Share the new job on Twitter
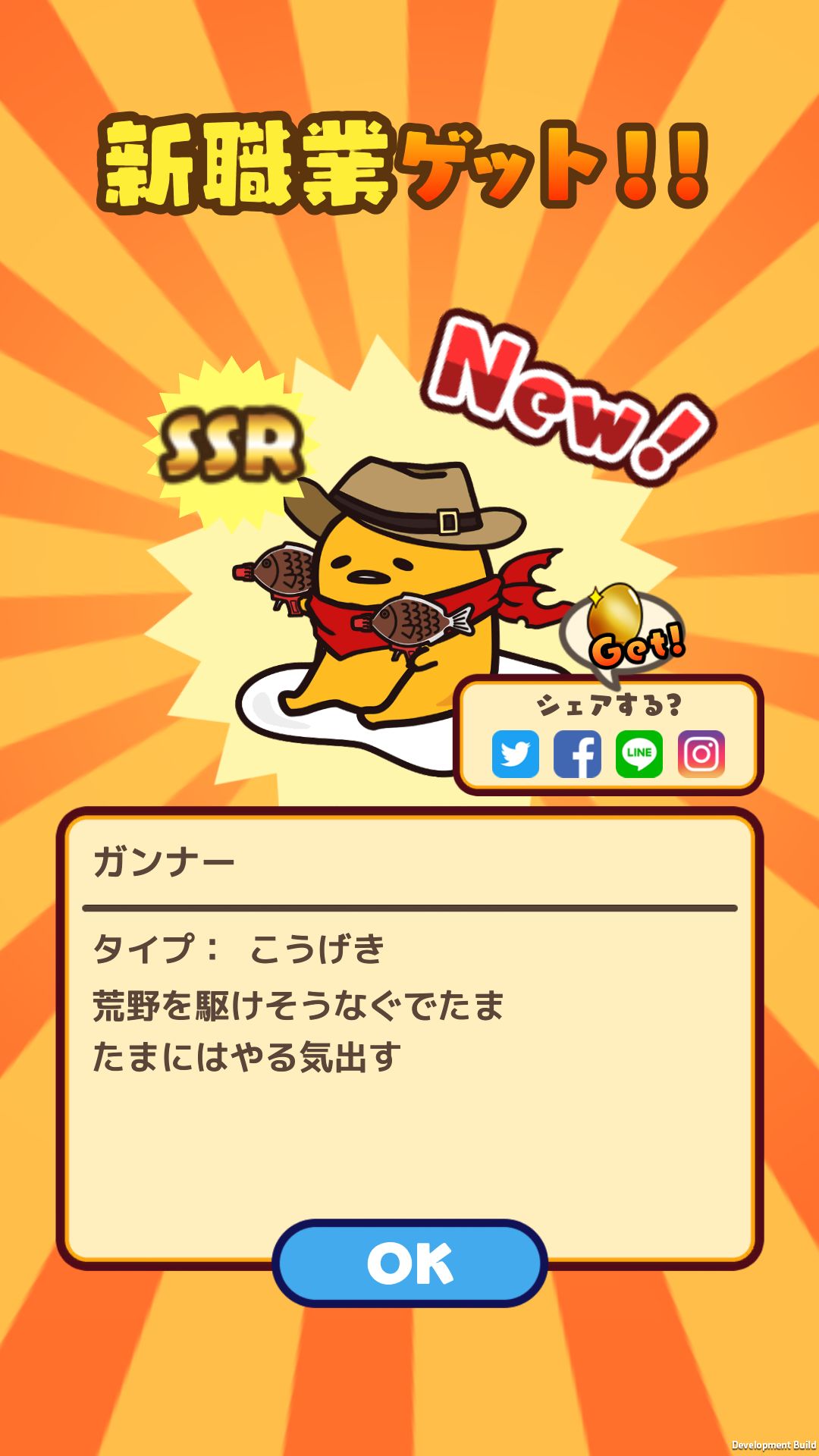 tap(516, 754)
